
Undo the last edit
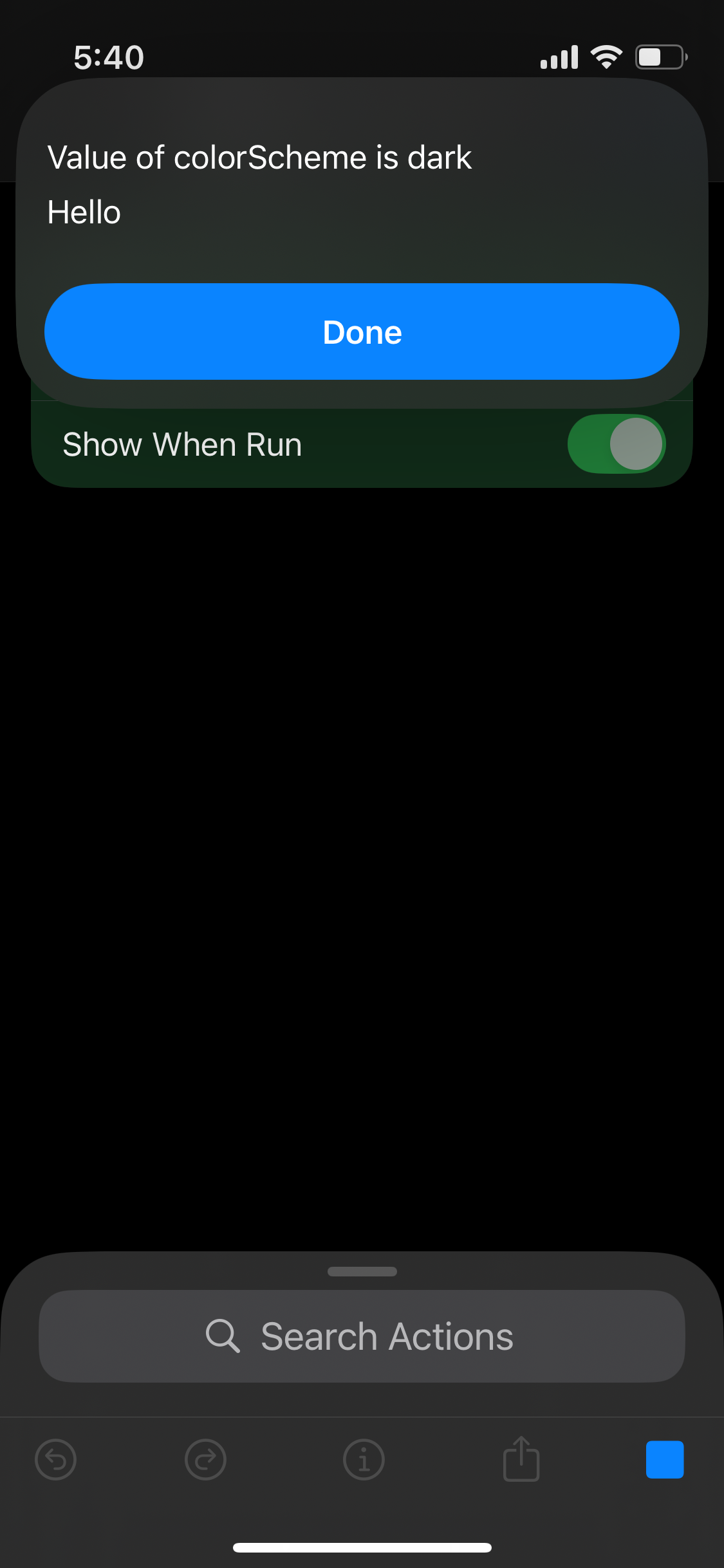[56, 1459]
